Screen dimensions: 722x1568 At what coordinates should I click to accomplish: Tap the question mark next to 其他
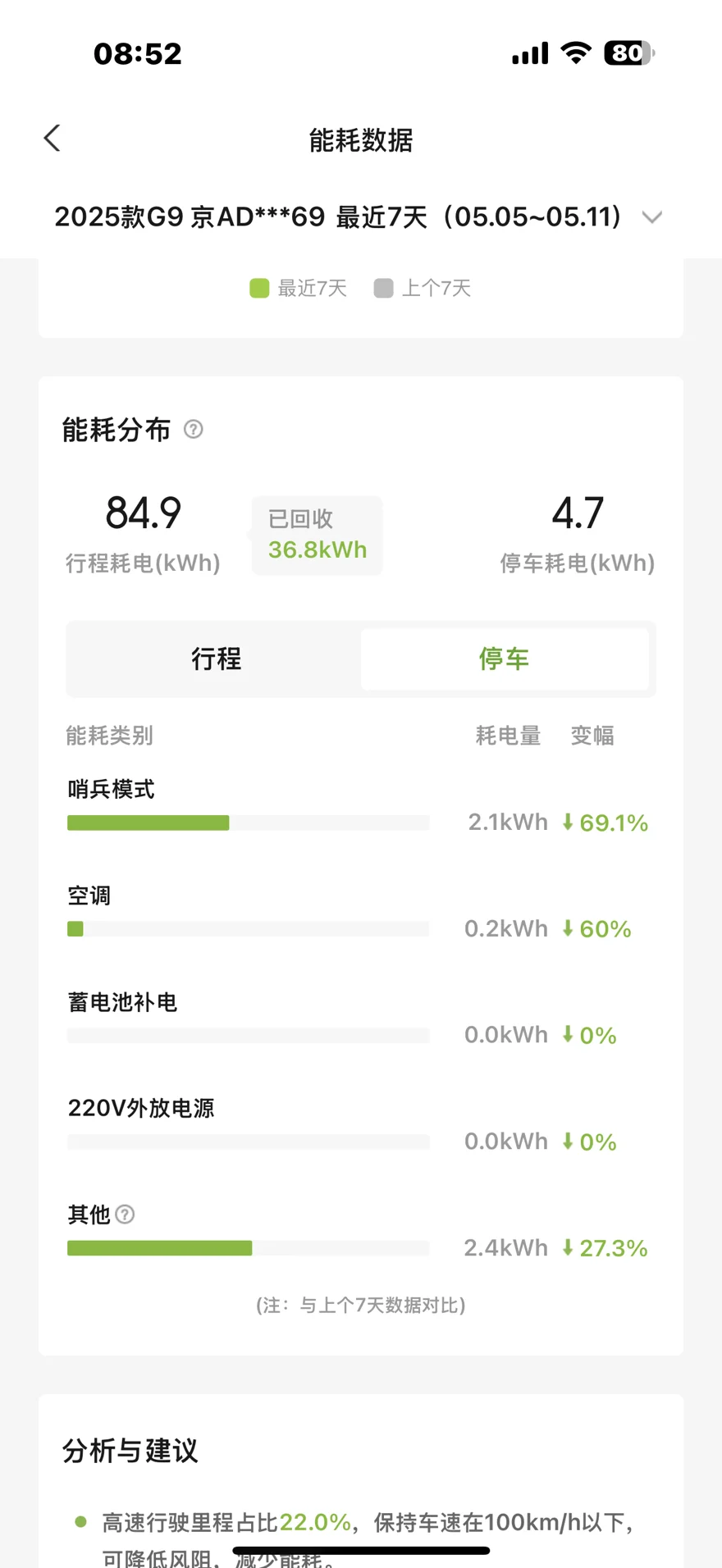125,1215
